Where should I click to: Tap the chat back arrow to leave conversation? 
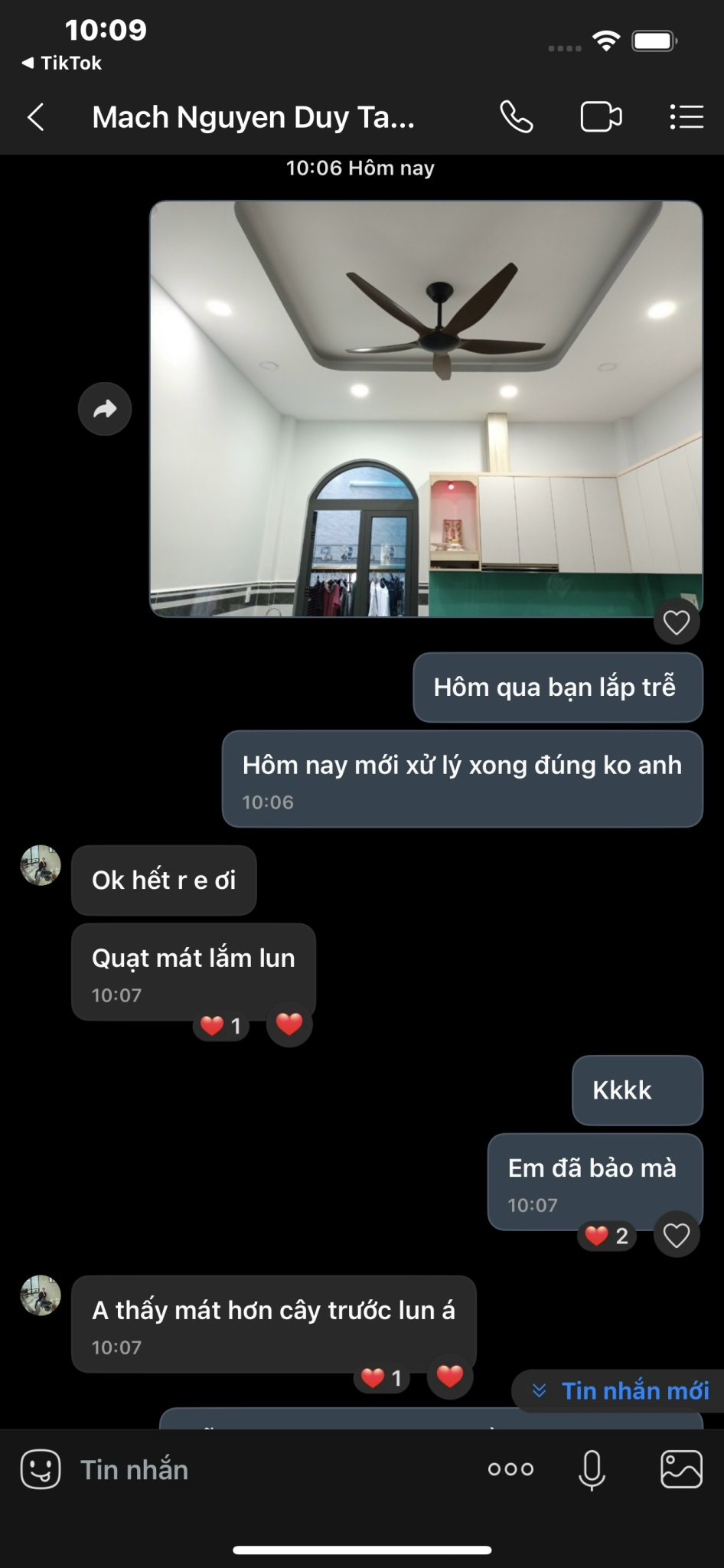click(x=34, y=116)
